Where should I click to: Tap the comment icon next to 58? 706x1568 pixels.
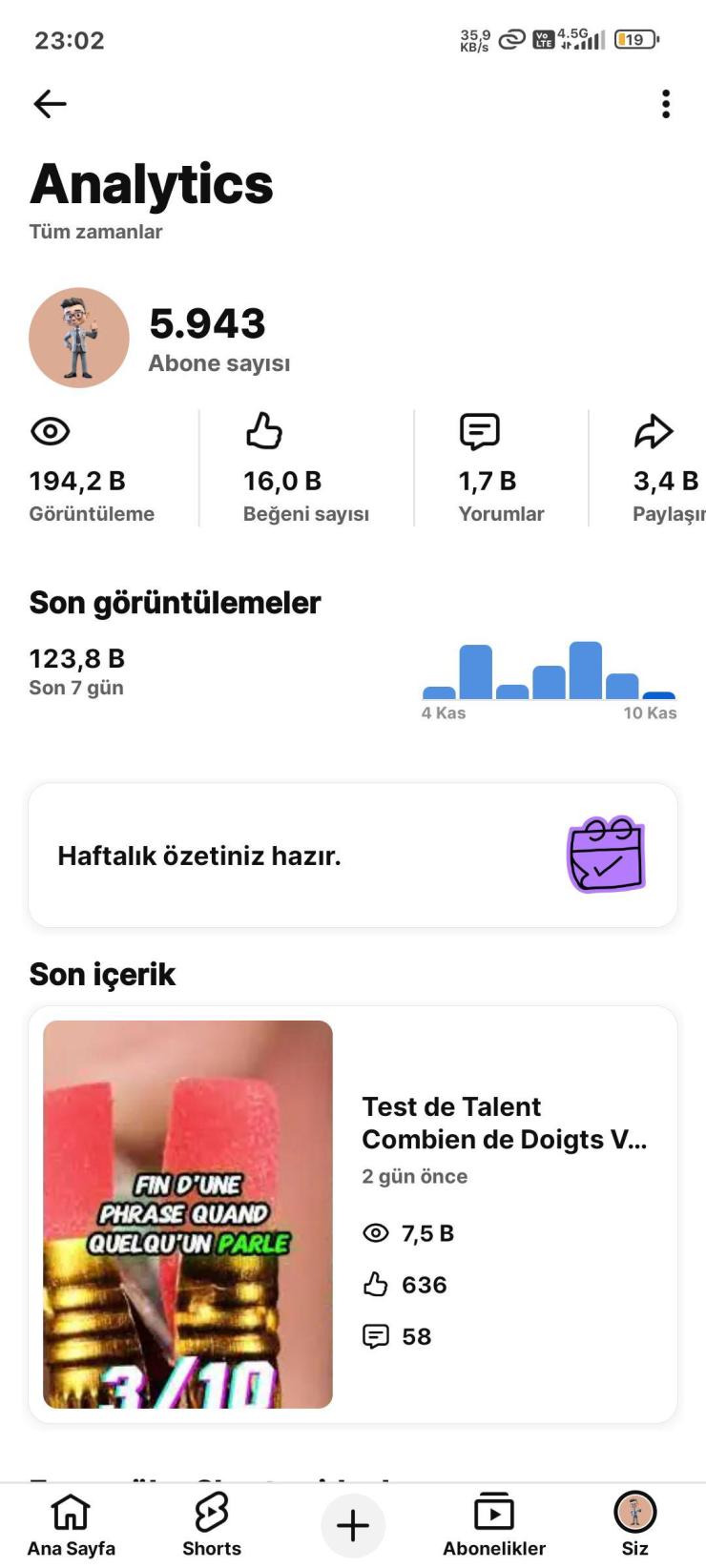tap(377, 1336)
